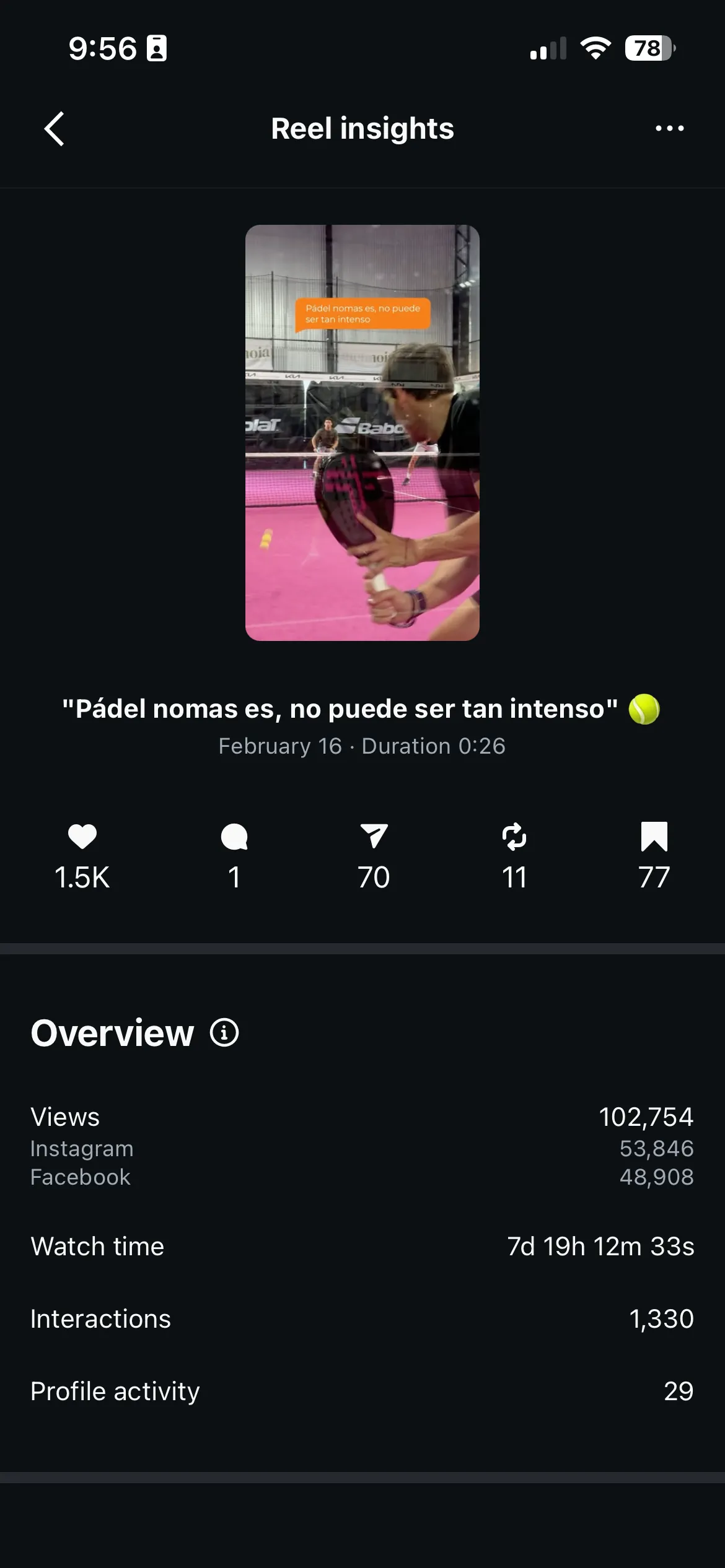Select the reel caption text
This screenshot has height=1568, width=725.
(341, 708)
